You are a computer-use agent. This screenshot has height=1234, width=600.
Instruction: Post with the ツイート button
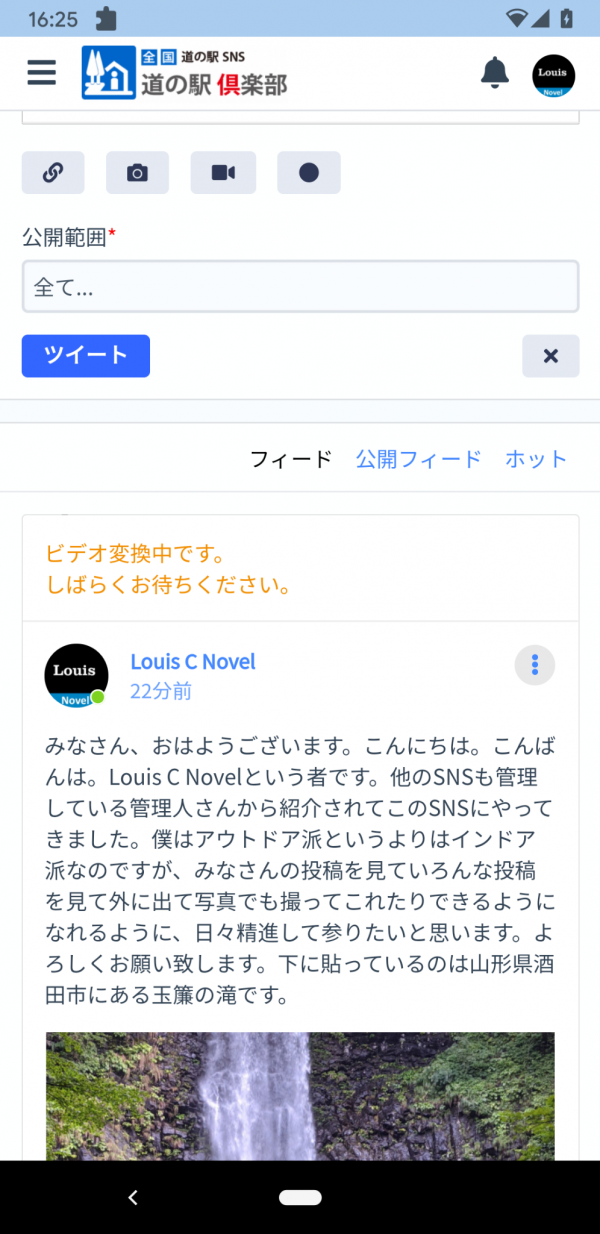click(86, 356)
